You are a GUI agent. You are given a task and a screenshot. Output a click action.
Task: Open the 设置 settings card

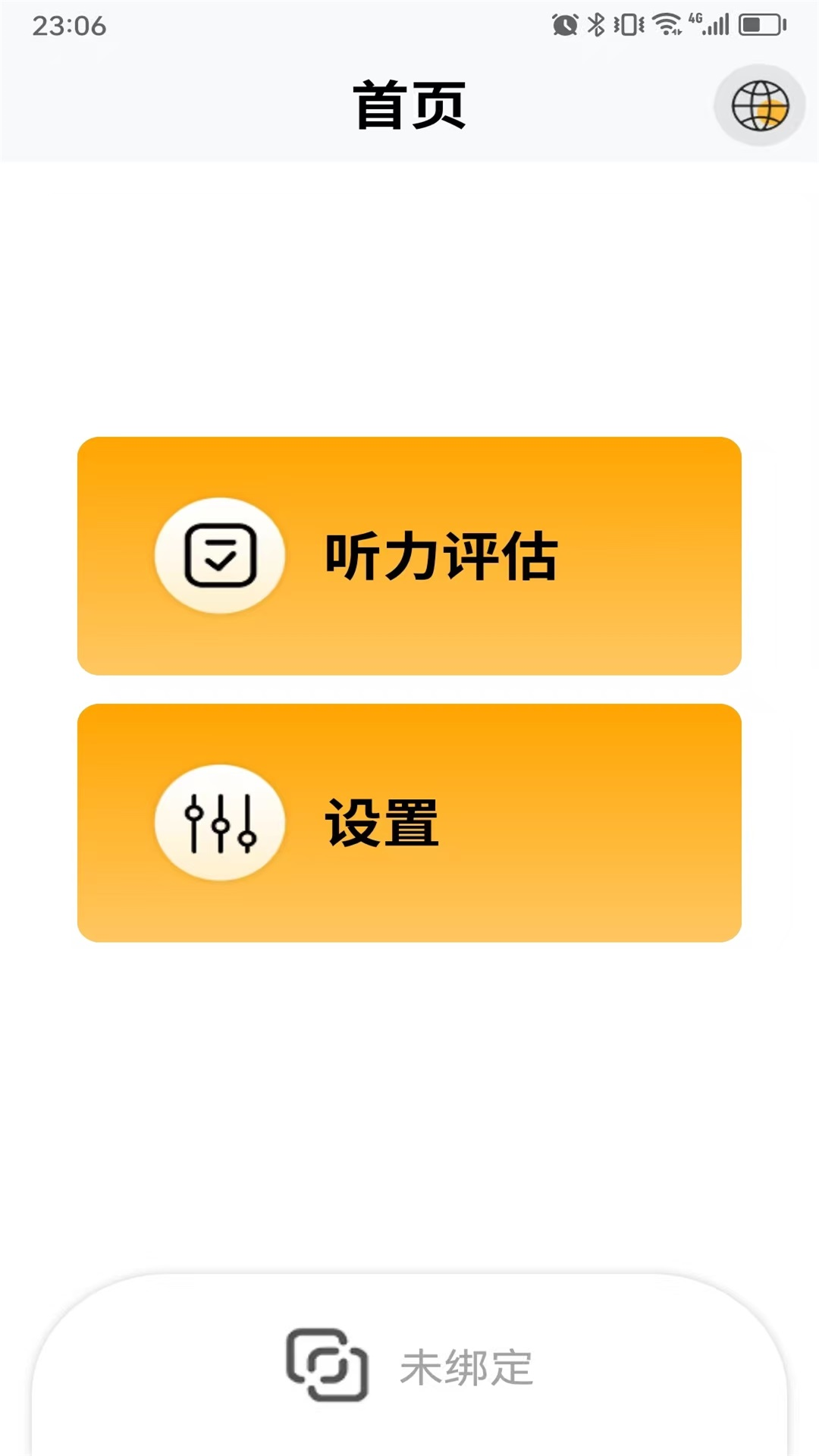[x=409, y=823]
